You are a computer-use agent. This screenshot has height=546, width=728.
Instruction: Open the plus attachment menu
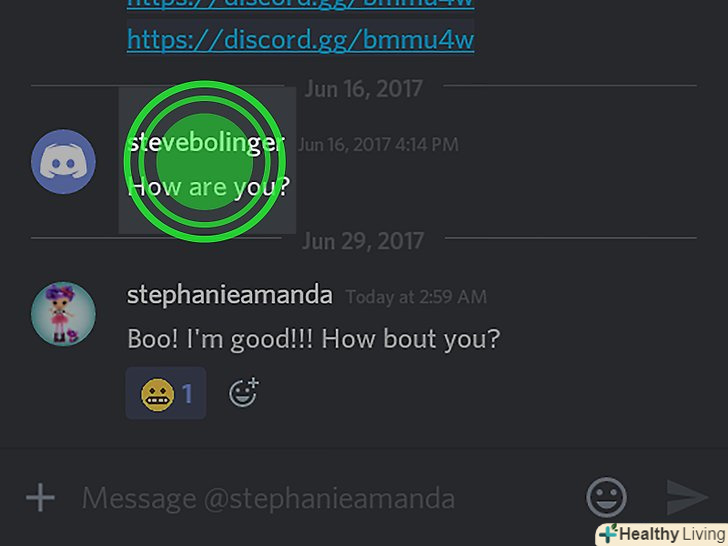(40, 497)
